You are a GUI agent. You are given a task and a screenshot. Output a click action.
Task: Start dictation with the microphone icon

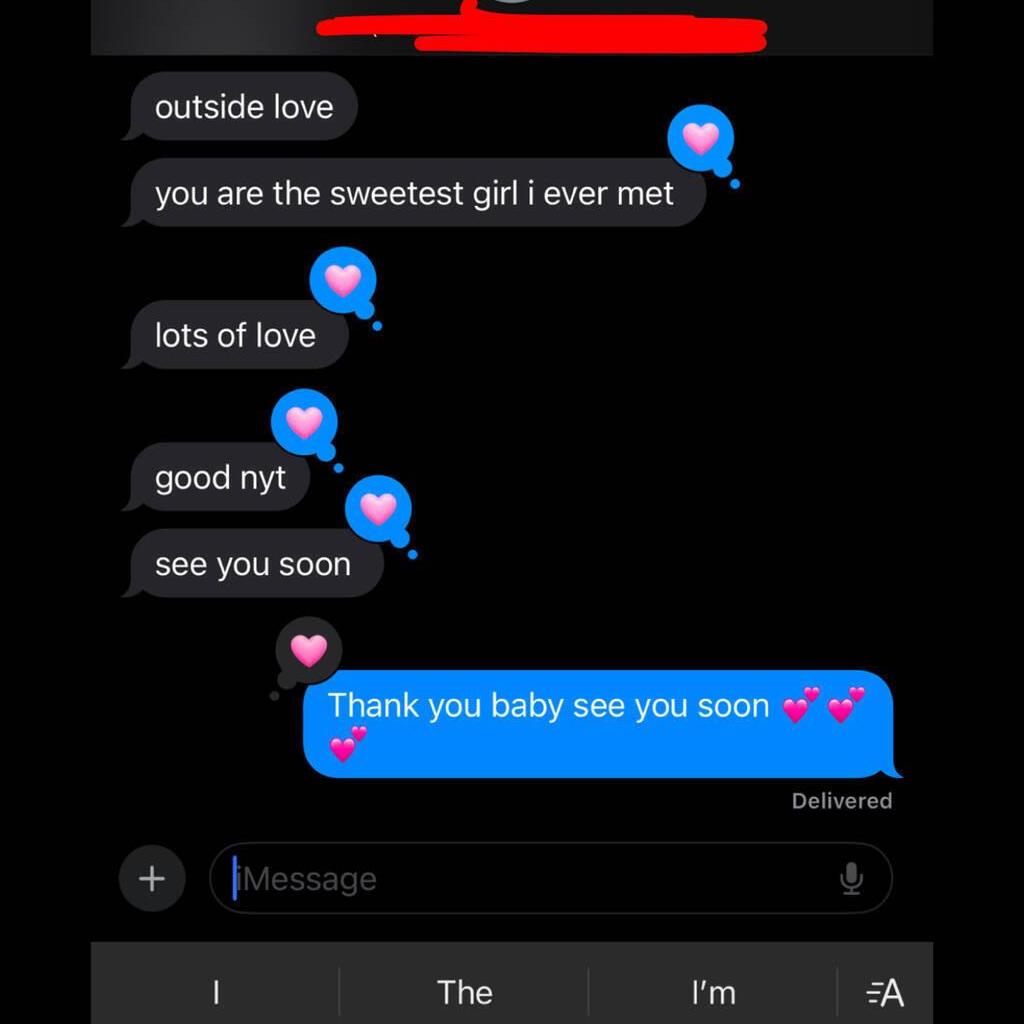[851, 879]
